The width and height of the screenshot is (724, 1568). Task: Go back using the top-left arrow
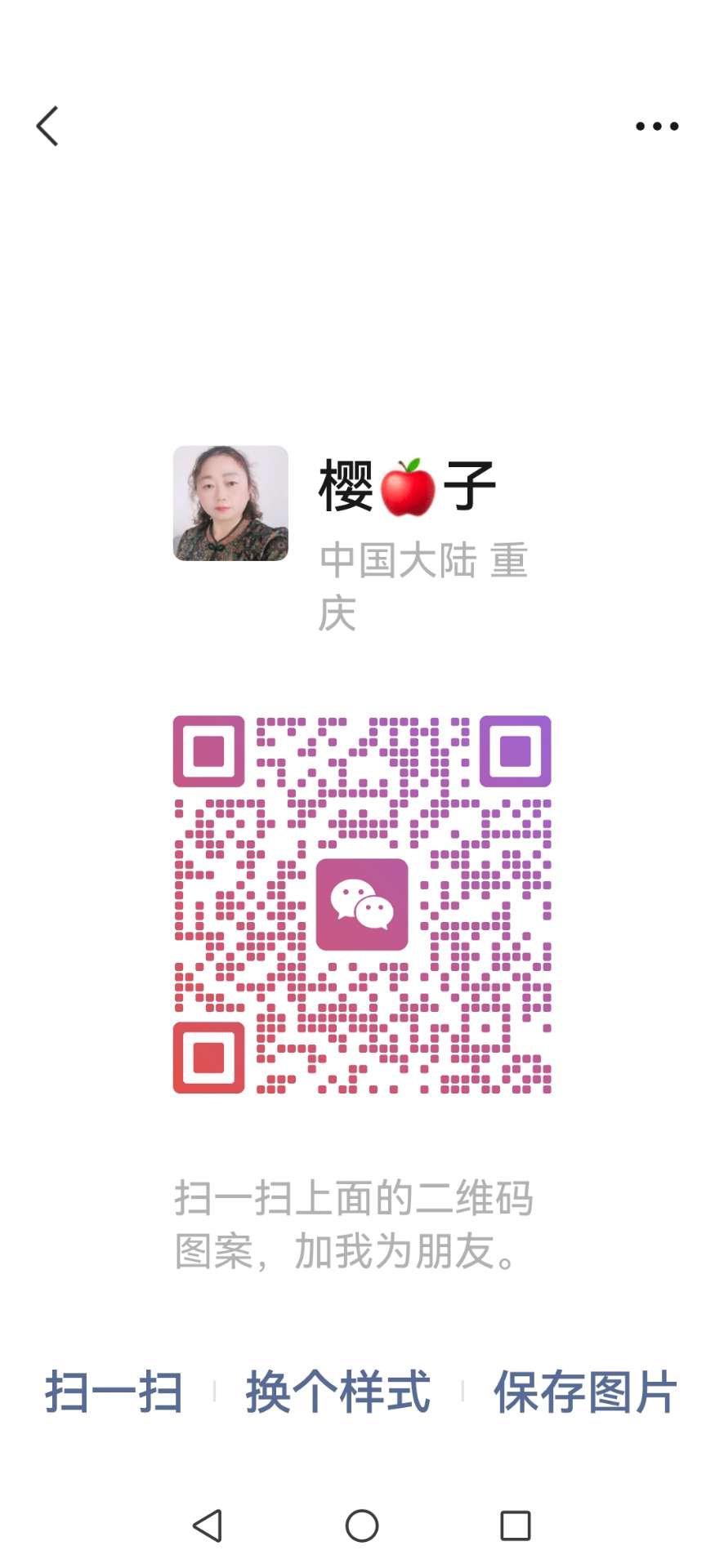pos(47,127)
